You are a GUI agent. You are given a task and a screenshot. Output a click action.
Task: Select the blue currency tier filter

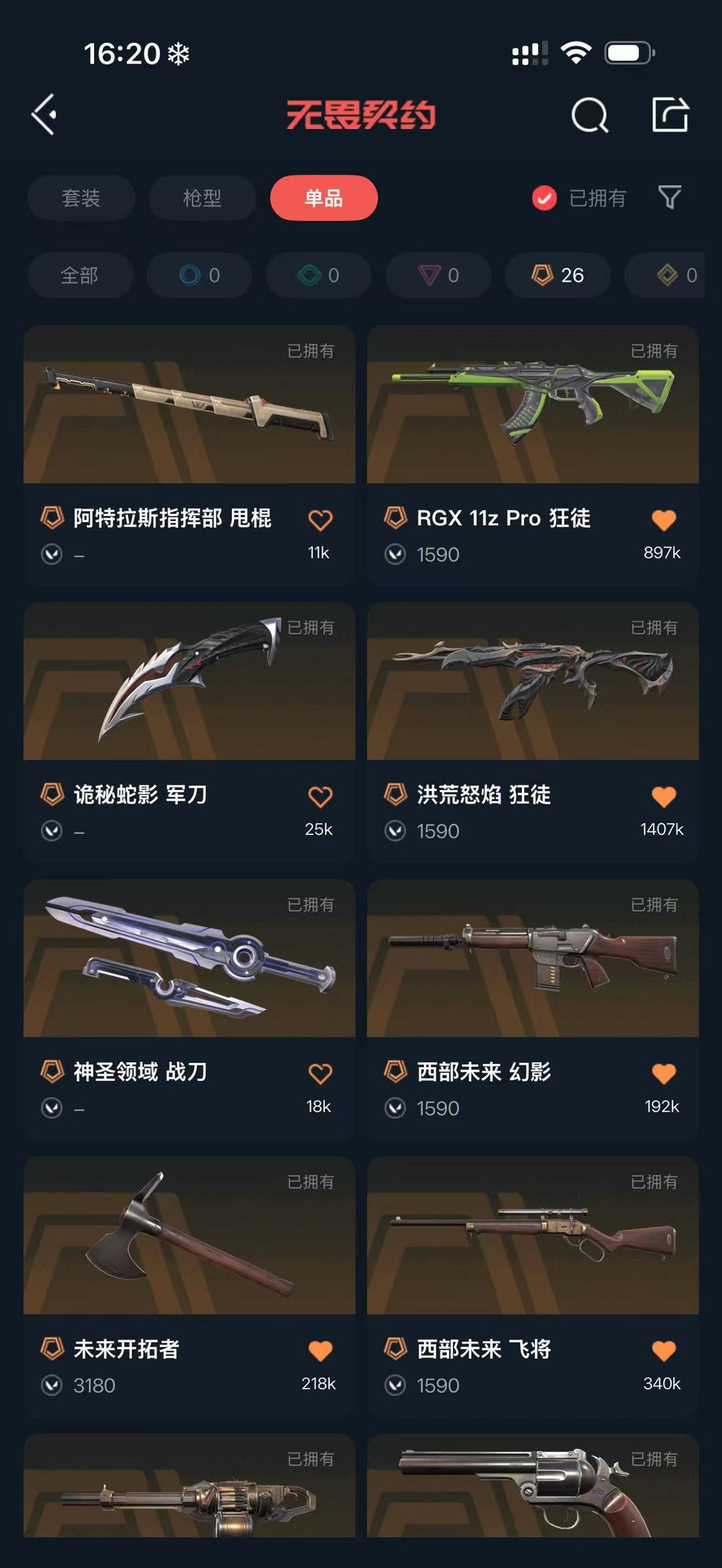click(199, 275)
